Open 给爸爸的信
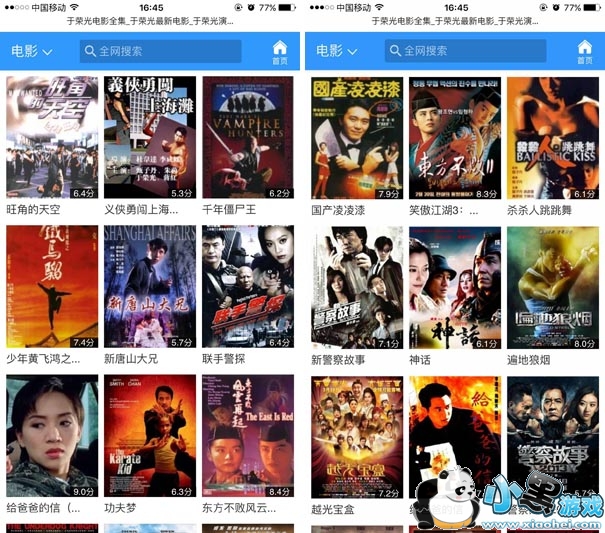 coord(52,436)
